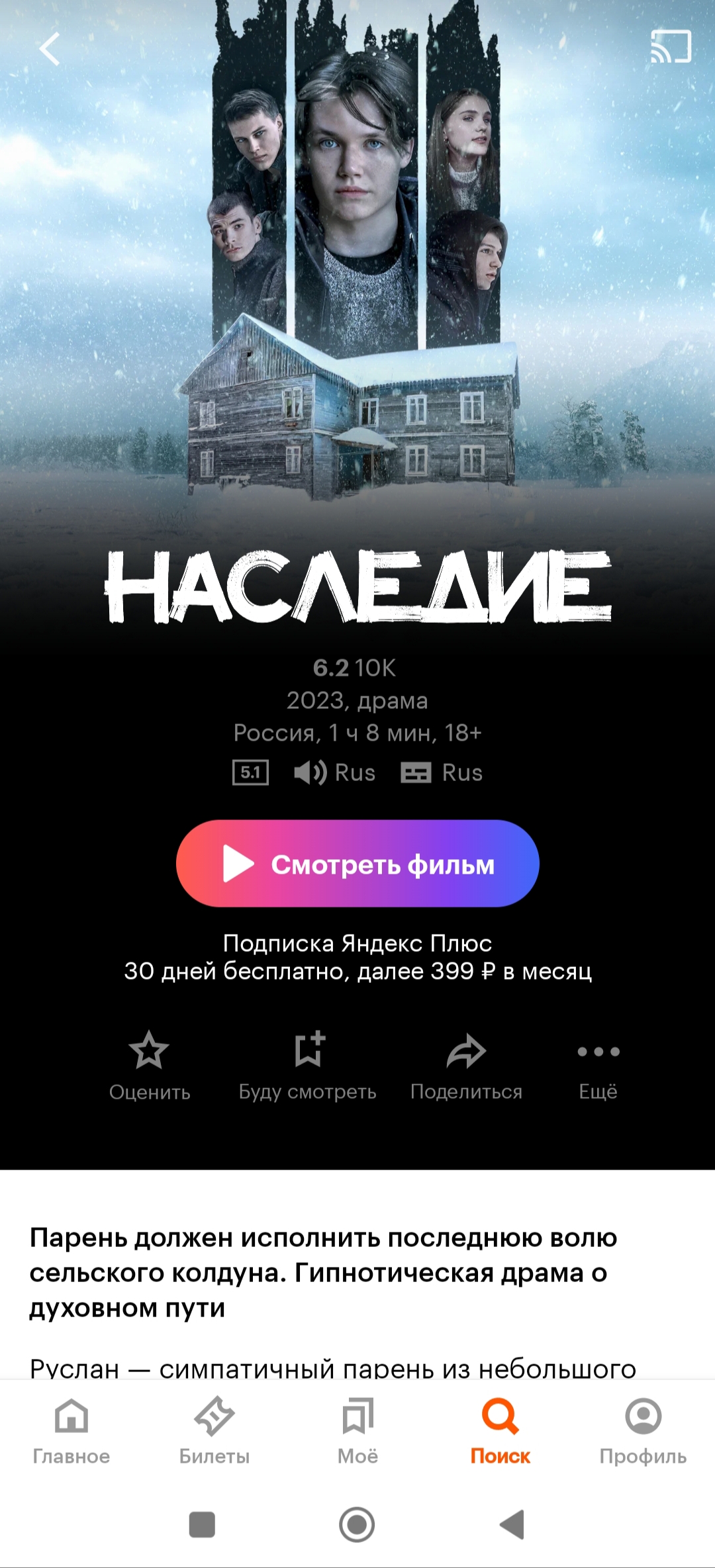Screen dimensions: 715x1568
Task: Open the Профиль tab
Action: pos(643,1432)
